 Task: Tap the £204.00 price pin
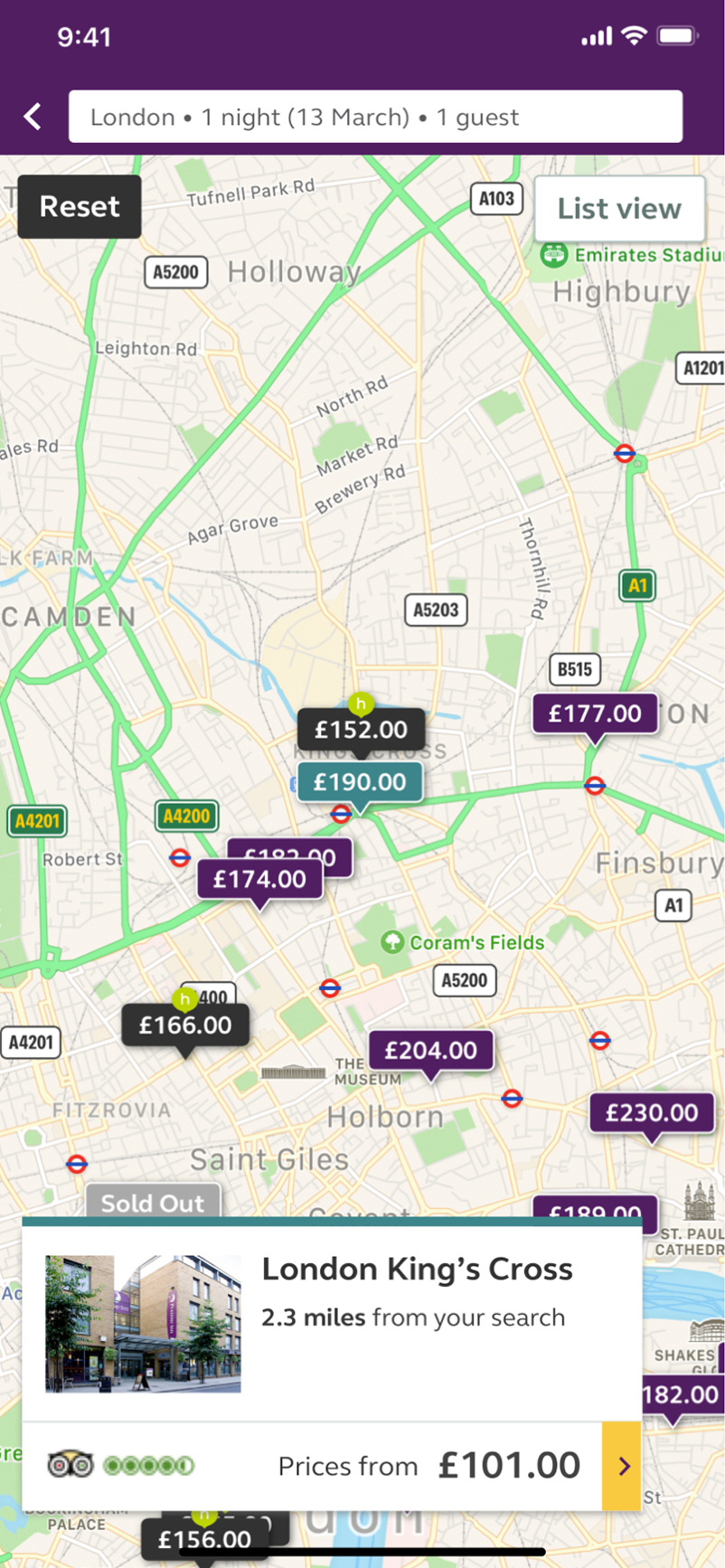coord(430,1051)
